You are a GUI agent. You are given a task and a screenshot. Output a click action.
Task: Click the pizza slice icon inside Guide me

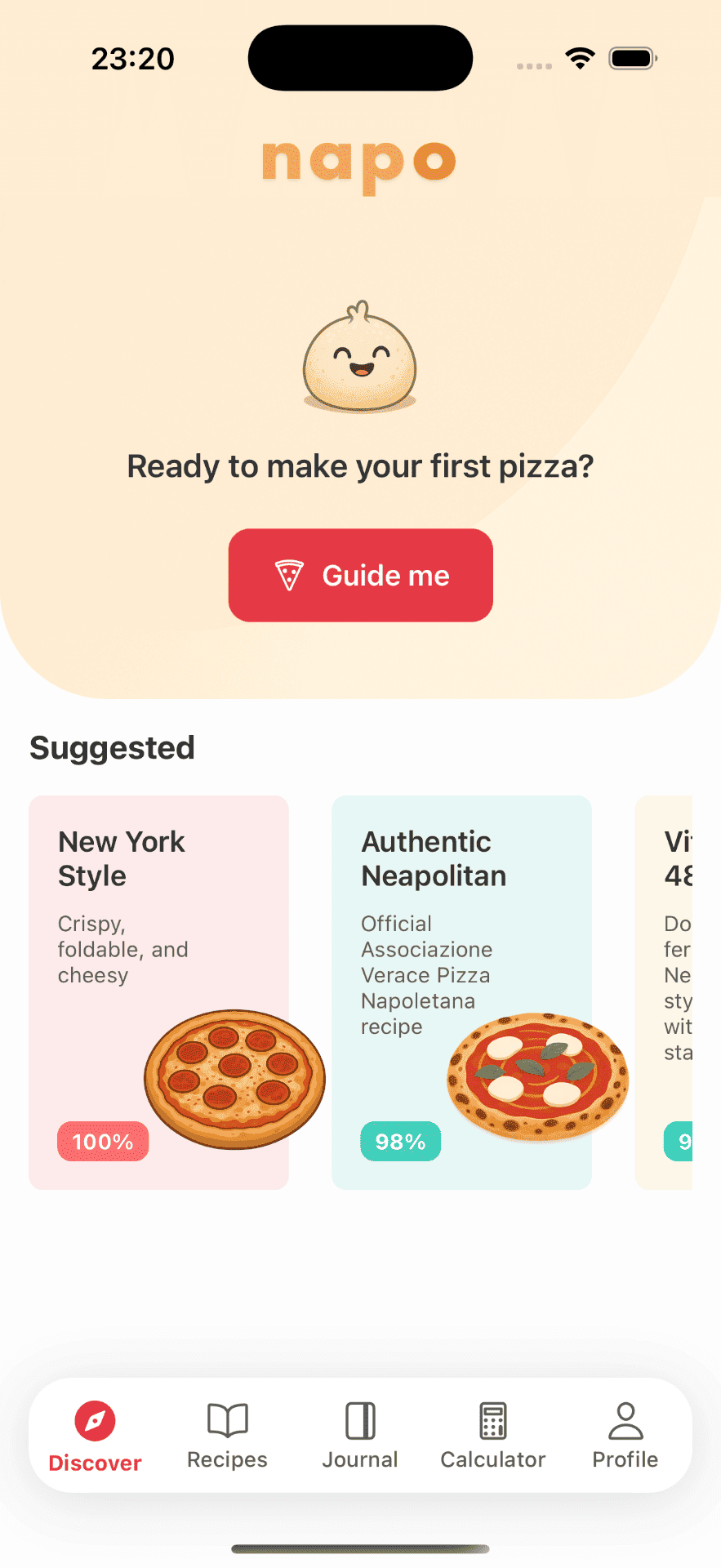coord(288,575)
